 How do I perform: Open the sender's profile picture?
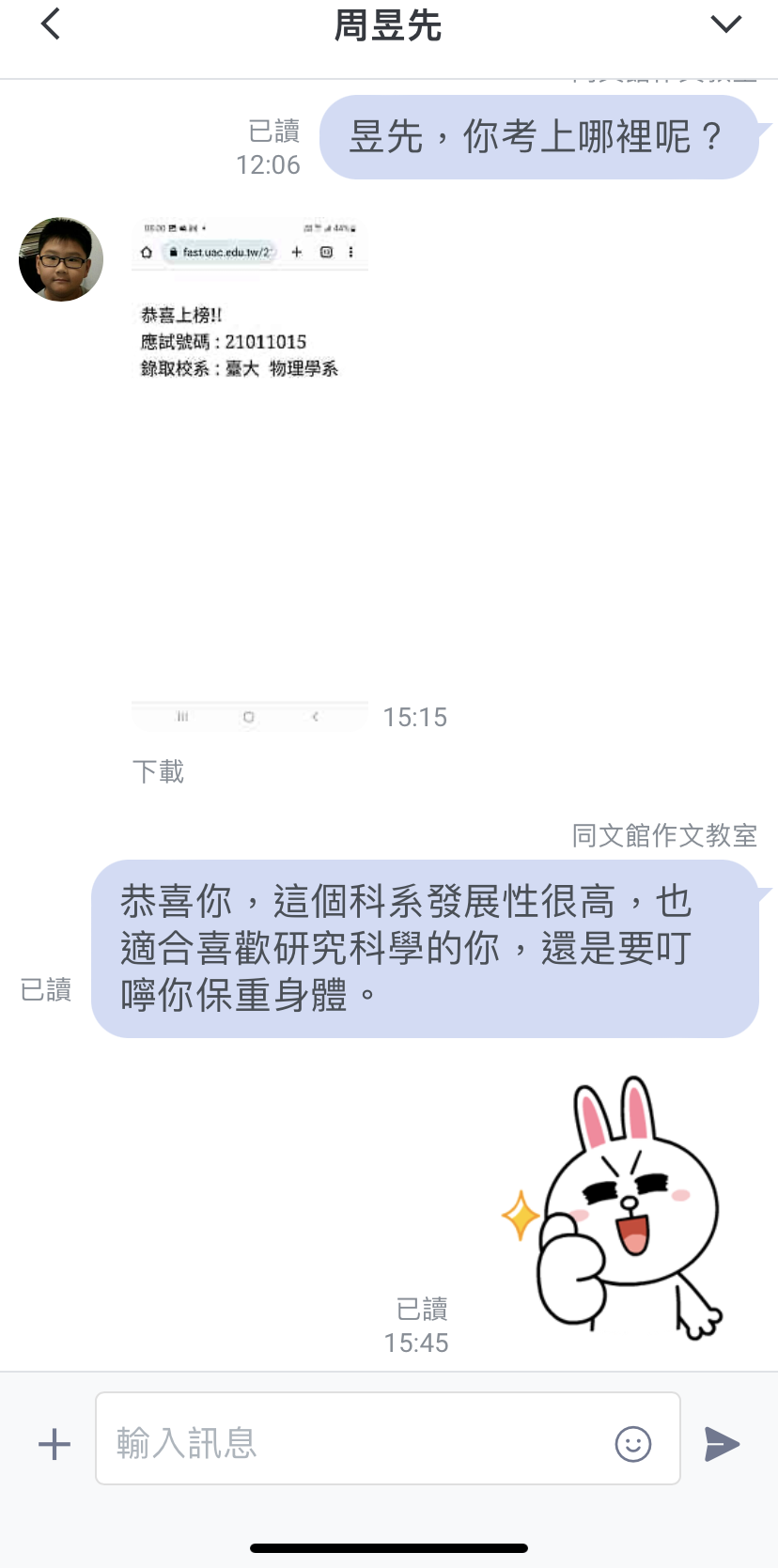pyautogui.click(x=61, y=259)
